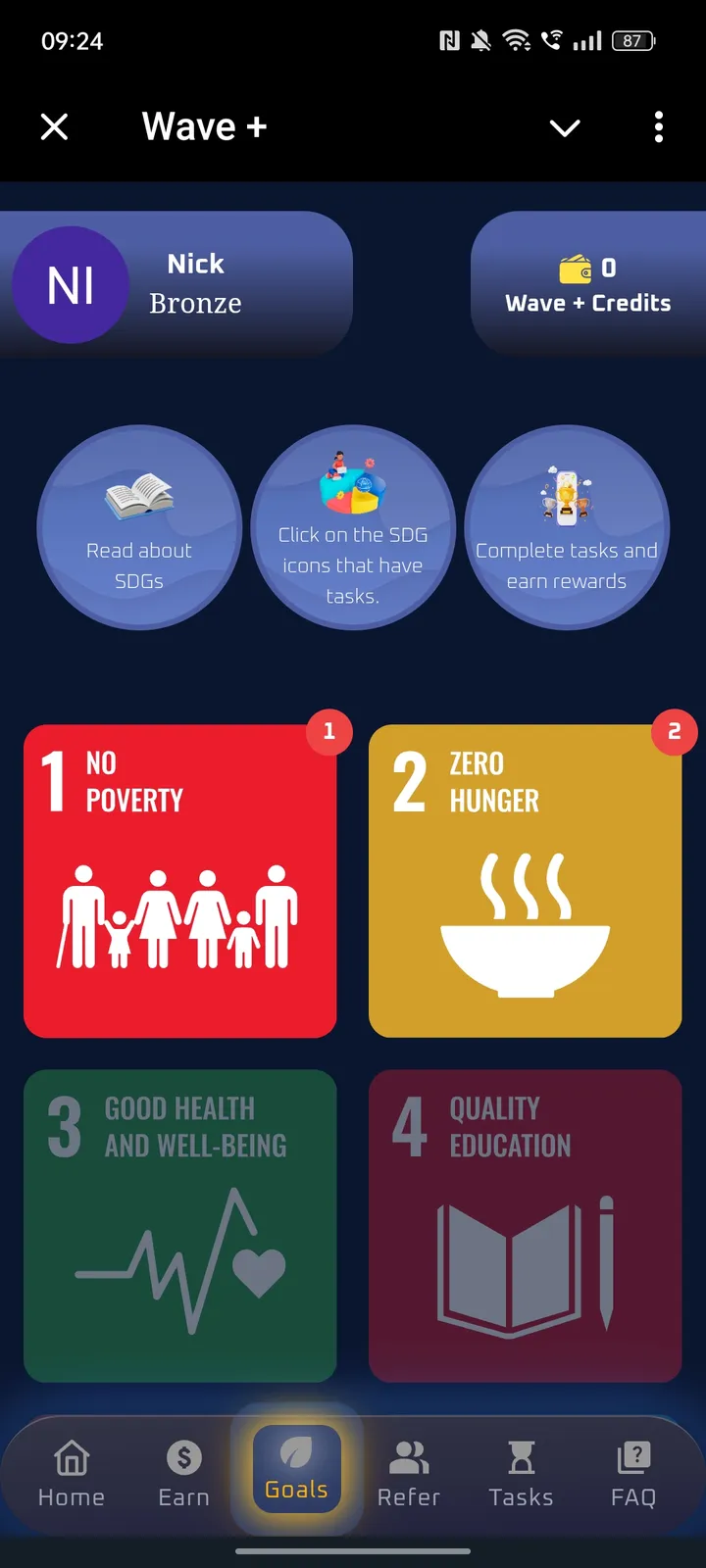
Task: Go to the Home tab
Action: coord(72,1474)
